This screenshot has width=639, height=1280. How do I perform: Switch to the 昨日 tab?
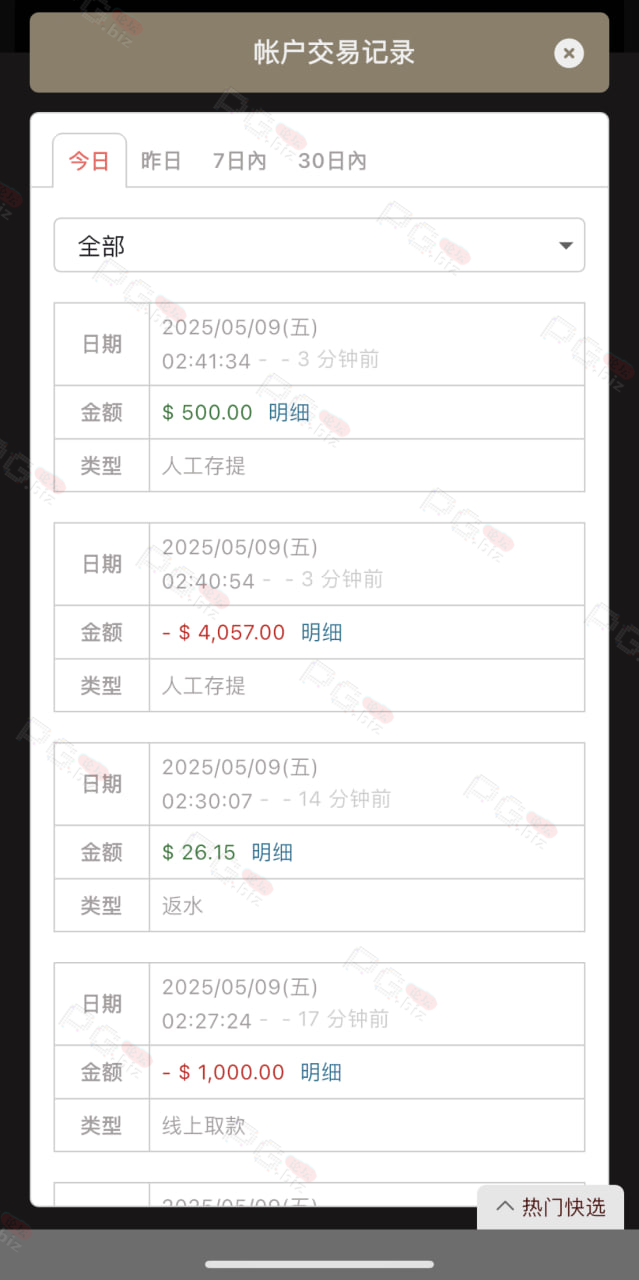click(161, 161)
